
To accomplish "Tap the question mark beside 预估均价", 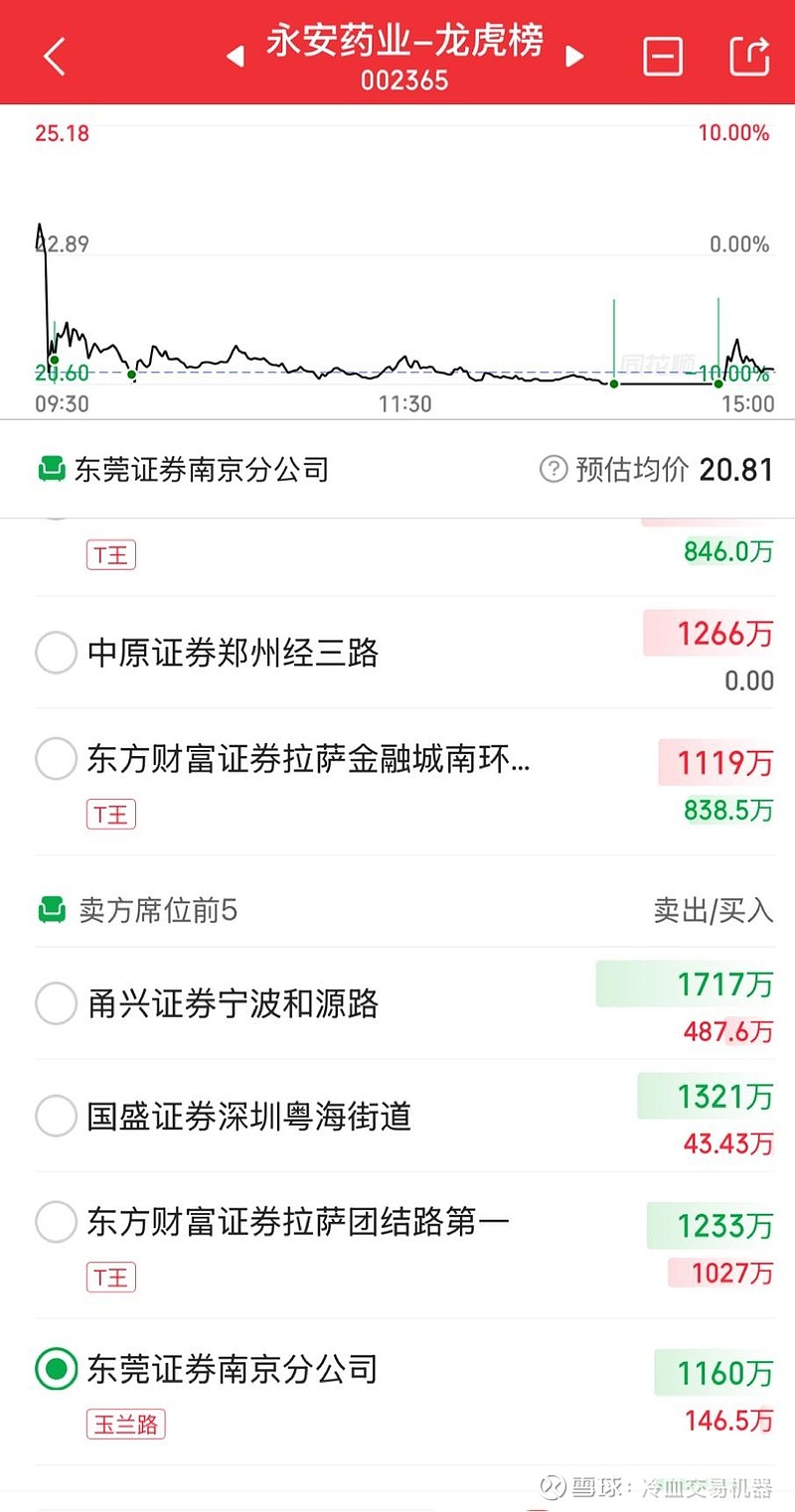I will pos(553,469).
